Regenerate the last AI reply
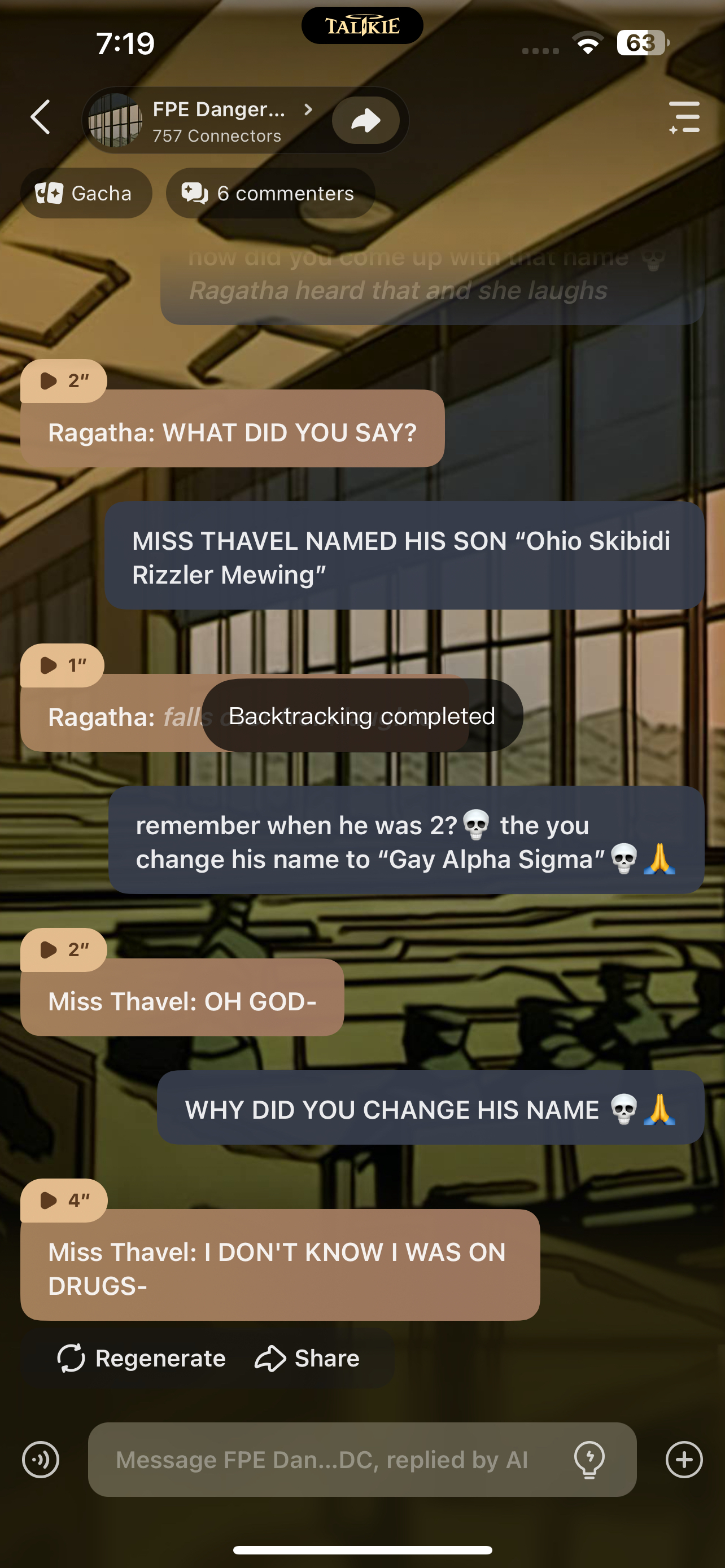725x1568 pixels. click(141, 1358)
